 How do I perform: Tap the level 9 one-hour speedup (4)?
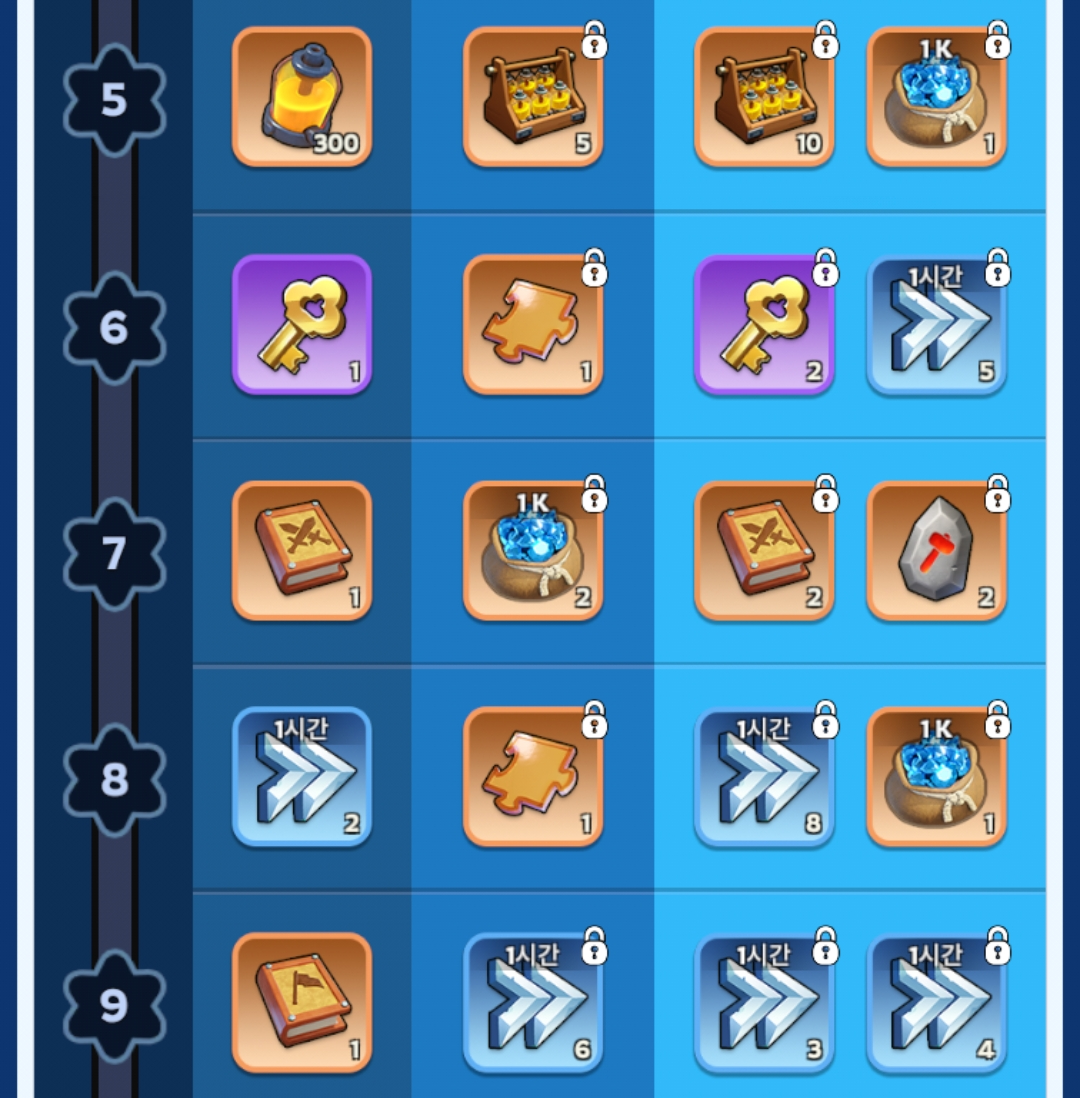(936, 1002)
